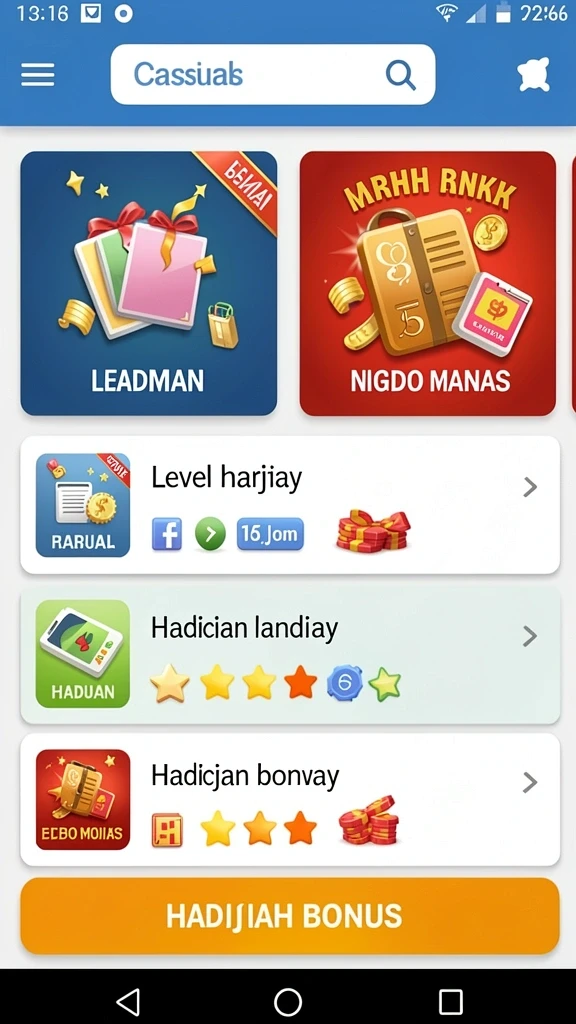Open the puzzle-shaped icon in the header
576x1024 pixels.
pyautogui.click(x=534, y=74)
